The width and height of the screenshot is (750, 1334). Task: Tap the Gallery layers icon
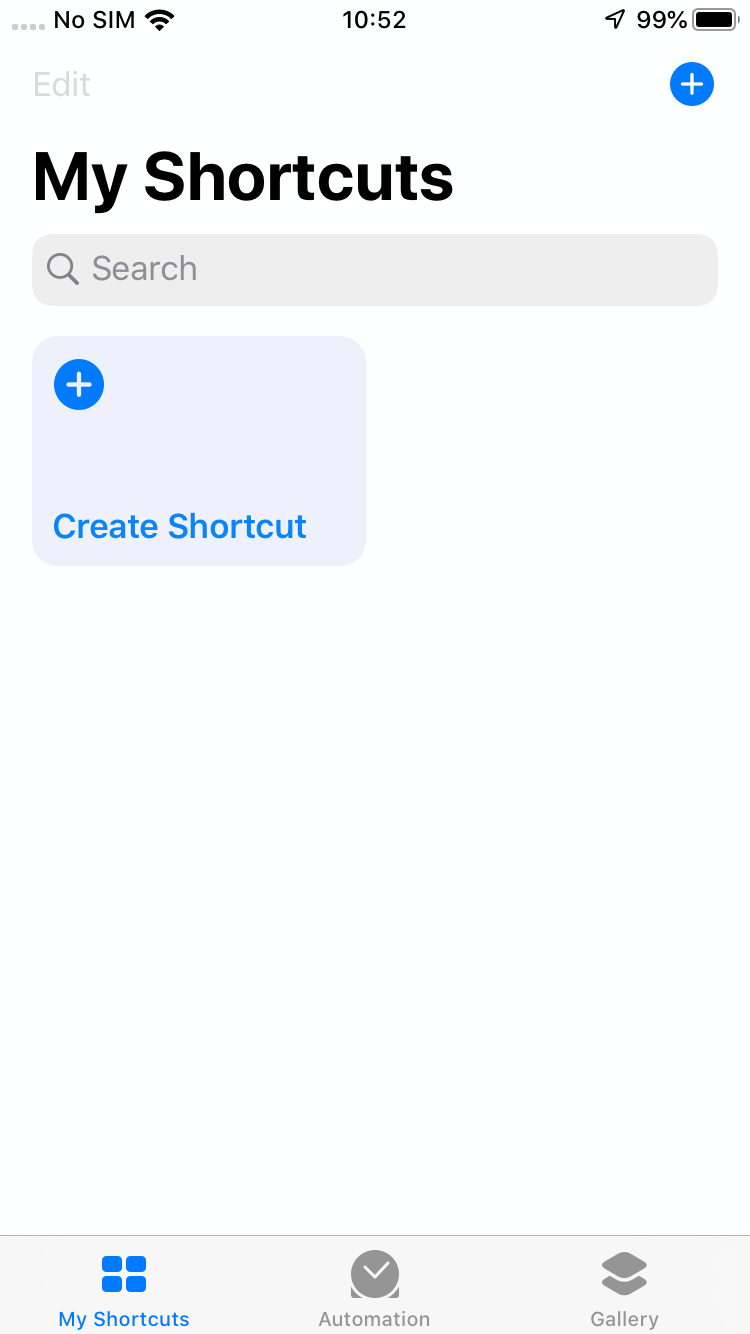(623, 1272)
